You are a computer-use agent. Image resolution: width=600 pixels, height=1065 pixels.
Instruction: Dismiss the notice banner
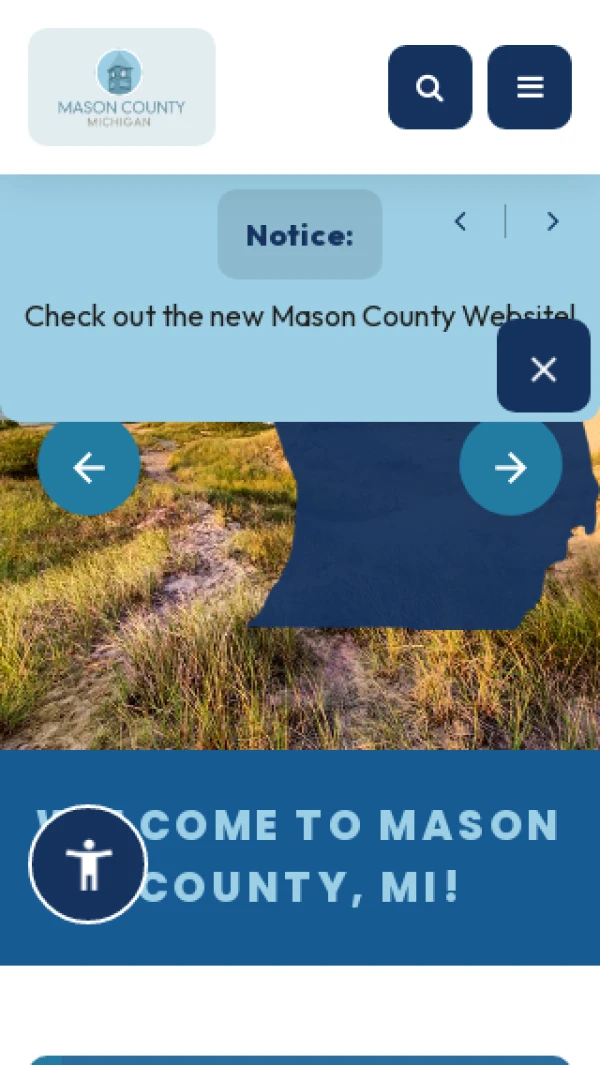(x=543, y=369)
